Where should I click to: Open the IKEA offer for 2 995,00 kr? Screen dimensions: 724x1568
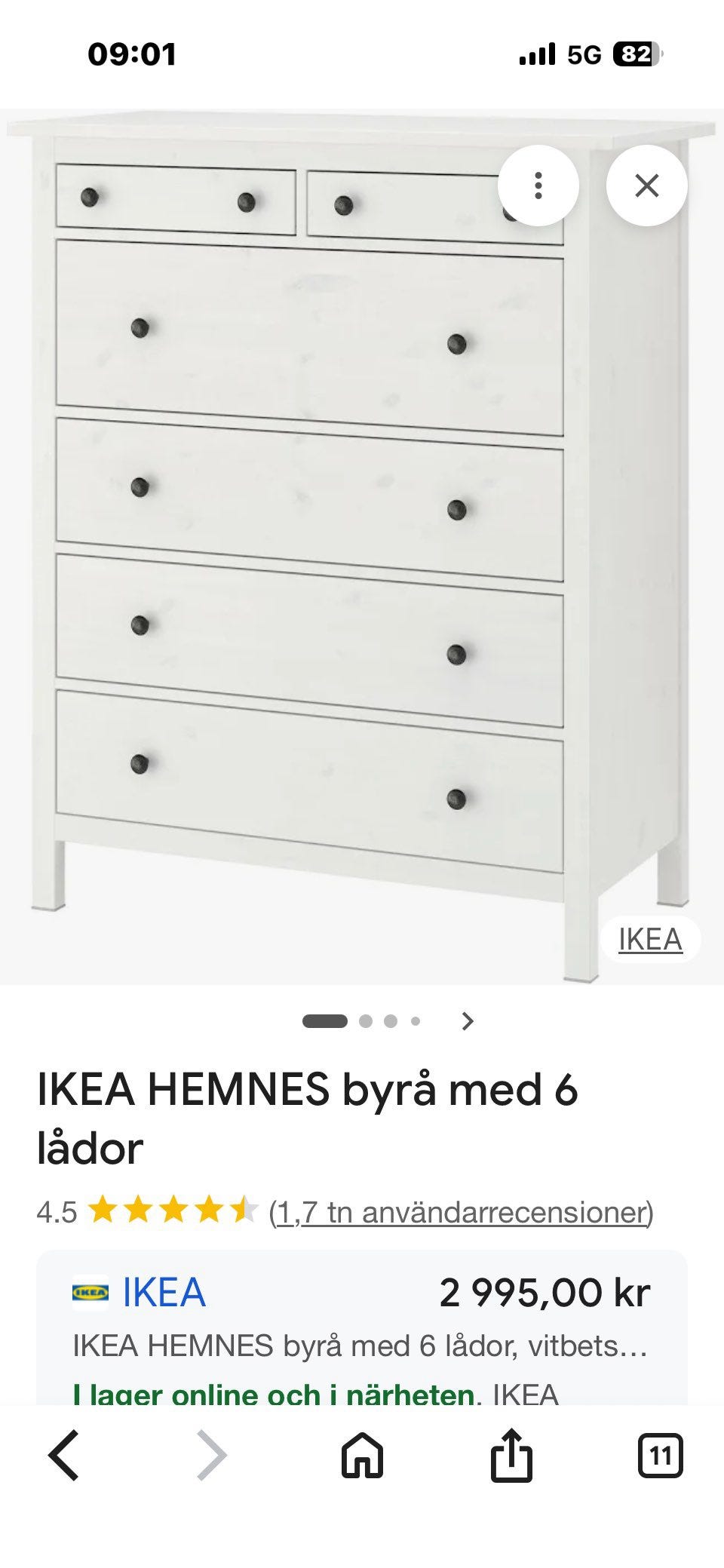click(x=362, y=1327)
